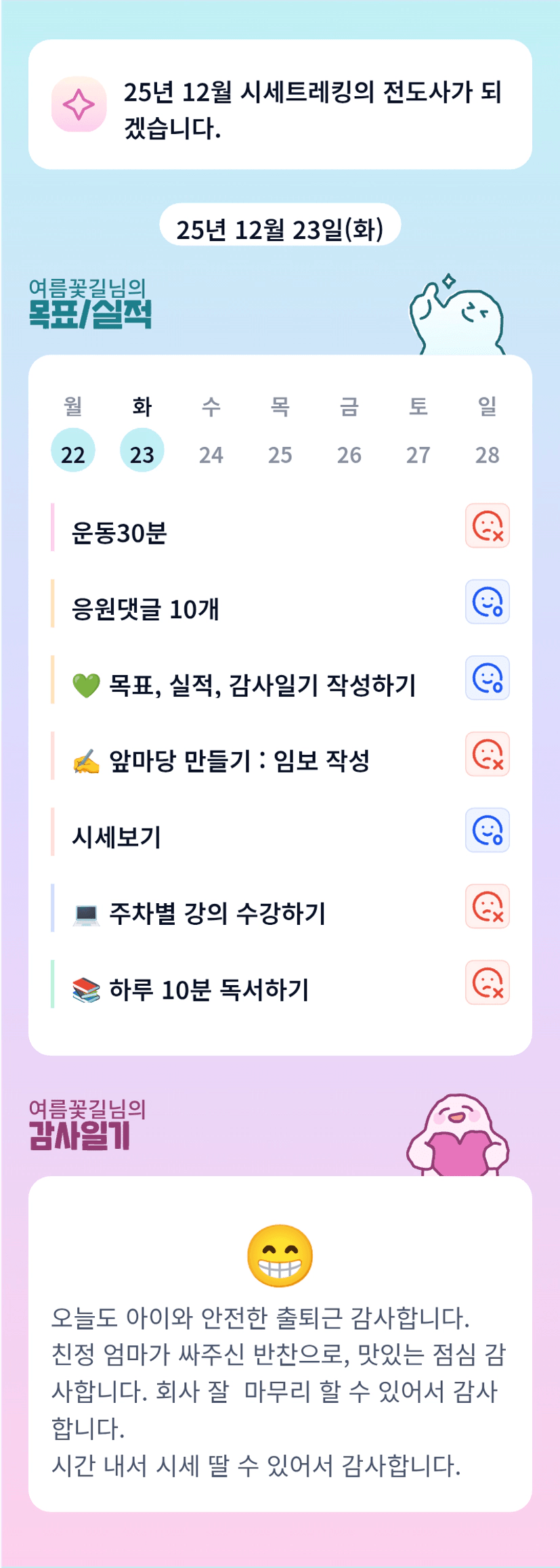Tap the status face icon for 시세보기
The image size is (560, 1568).
click(x=488, y=830)
